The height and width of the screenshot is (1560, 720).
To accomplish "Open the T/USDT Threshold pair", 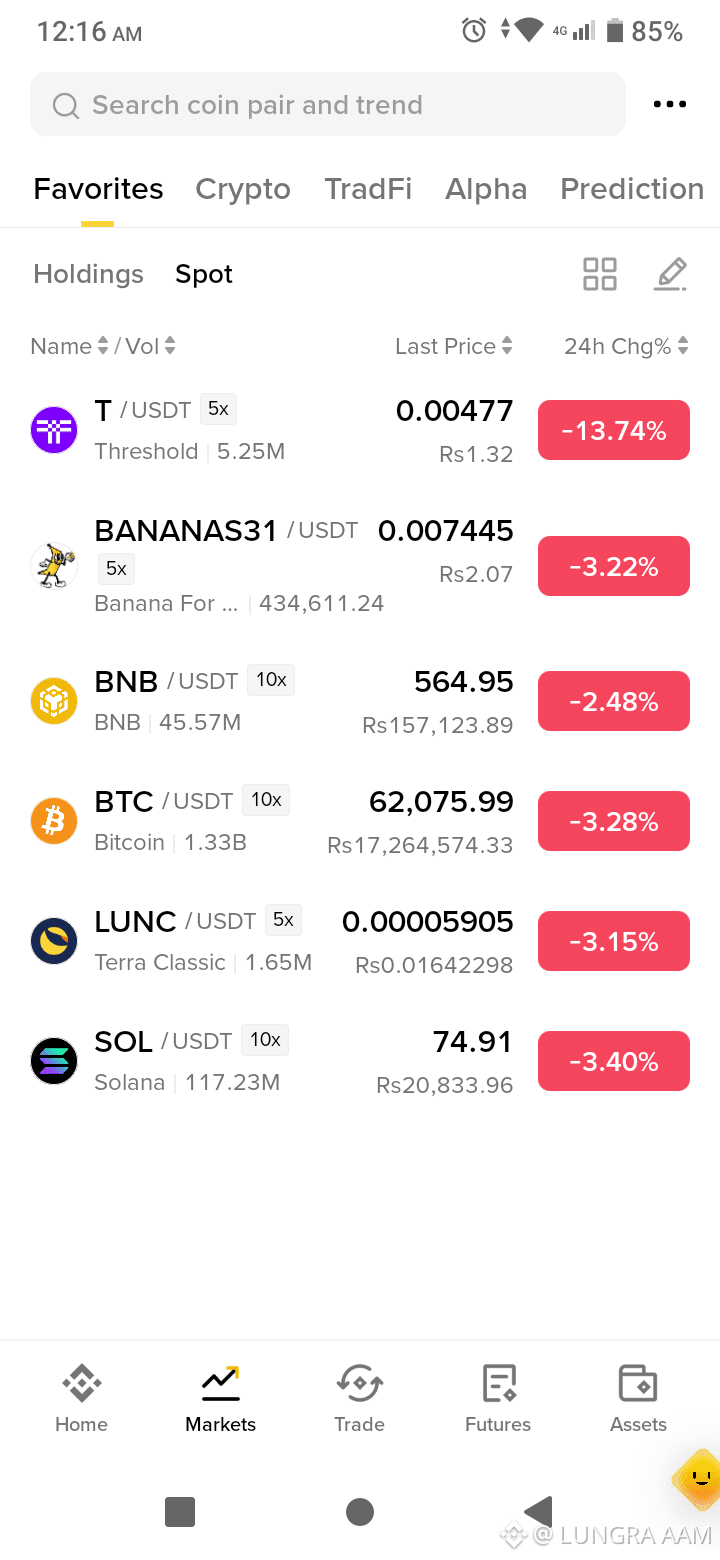I will tap(360, 431).
